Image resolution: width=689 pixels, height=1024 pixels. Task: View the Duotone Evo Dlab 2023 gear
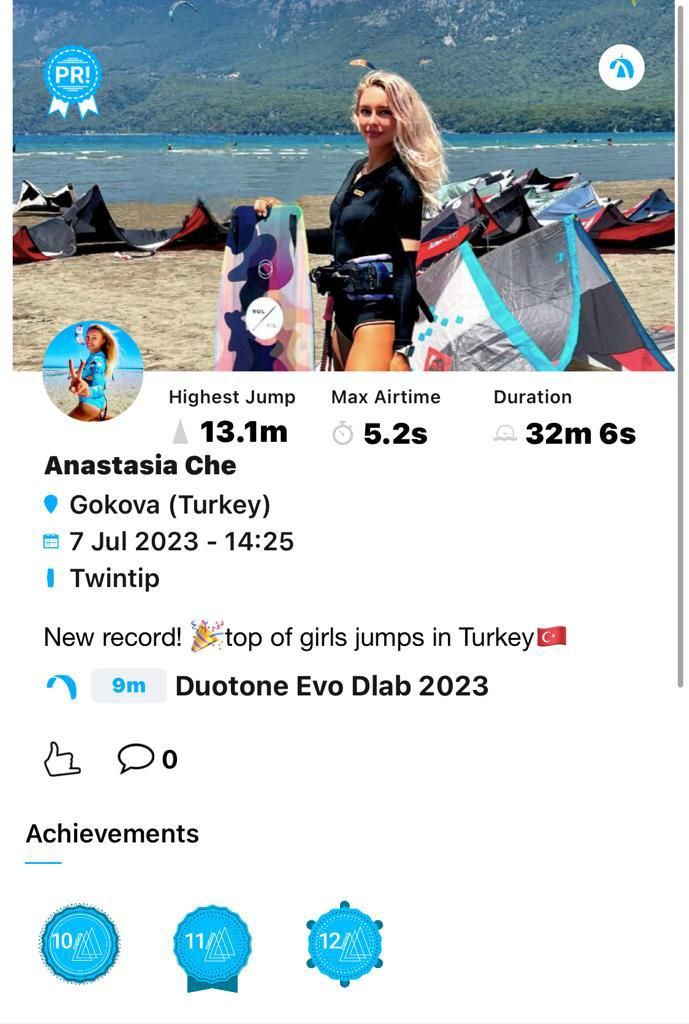(331, 686)
